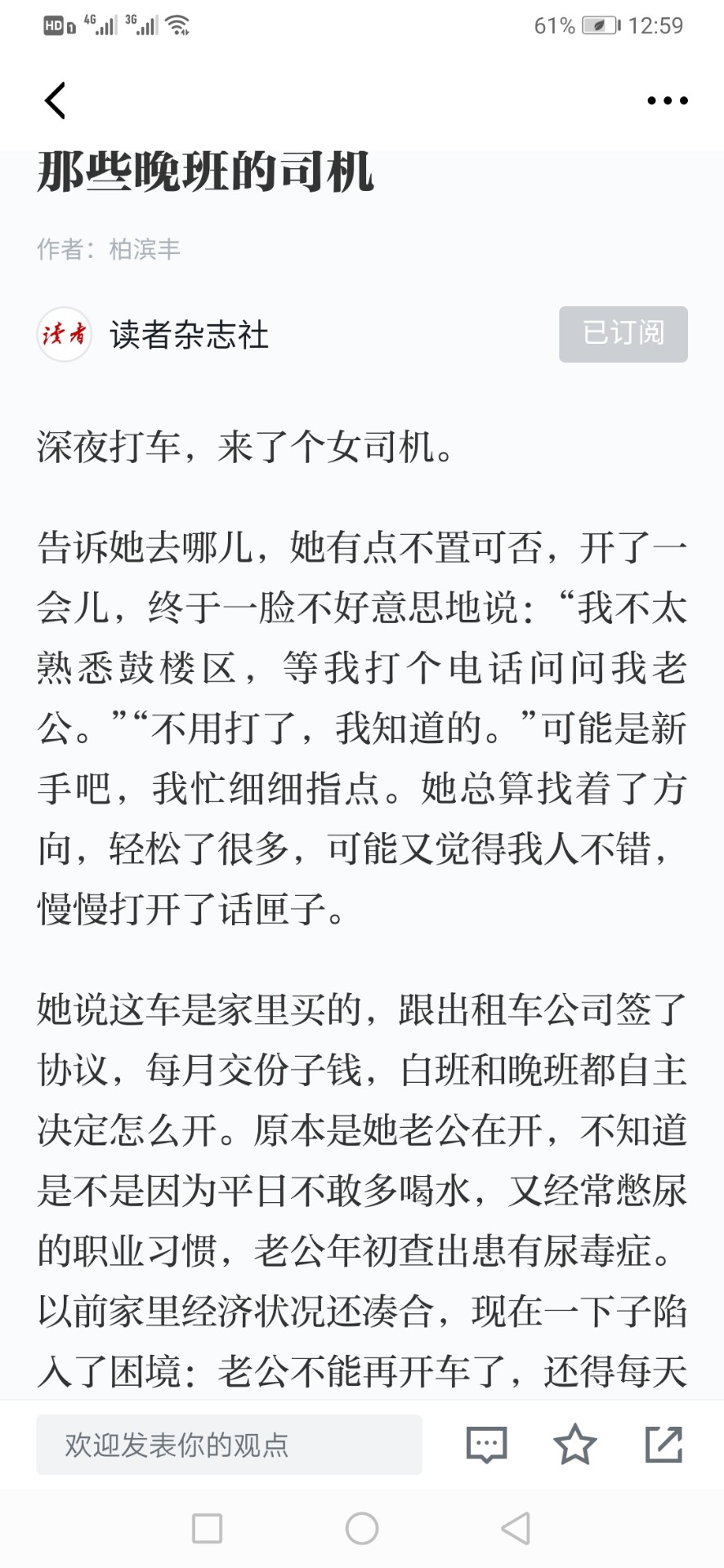Tap the 欢迎发表你的观点 comment field
724x1568 pixels.
point(229,1445)
